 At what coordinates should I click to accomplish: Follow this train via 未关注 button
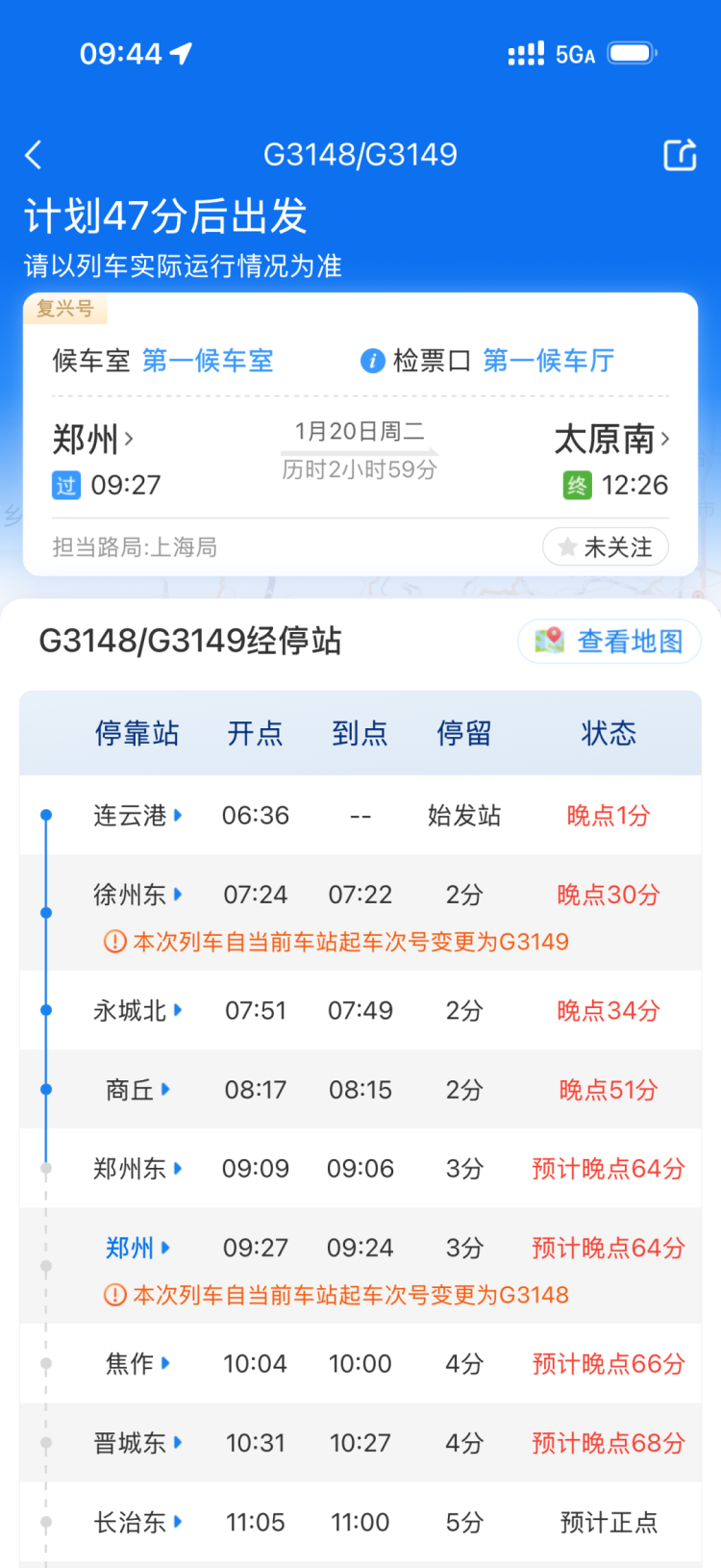pos(606,547)
